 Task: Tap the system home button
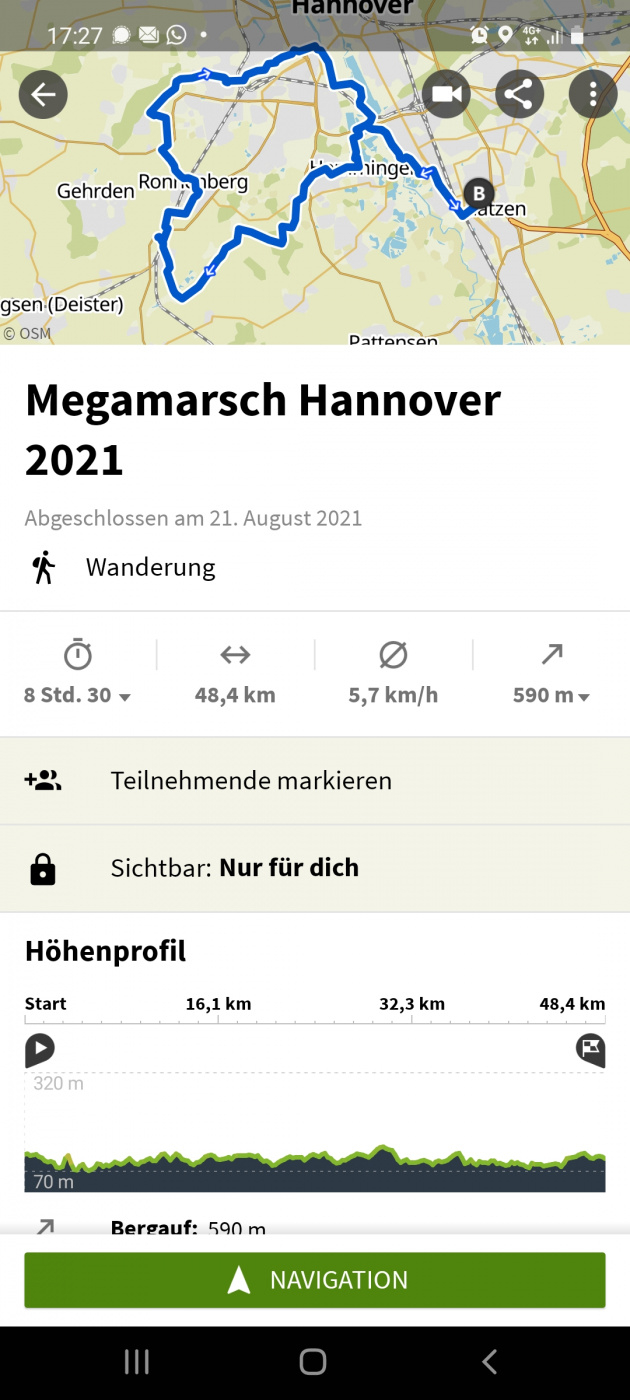[x=313, y=1361]
